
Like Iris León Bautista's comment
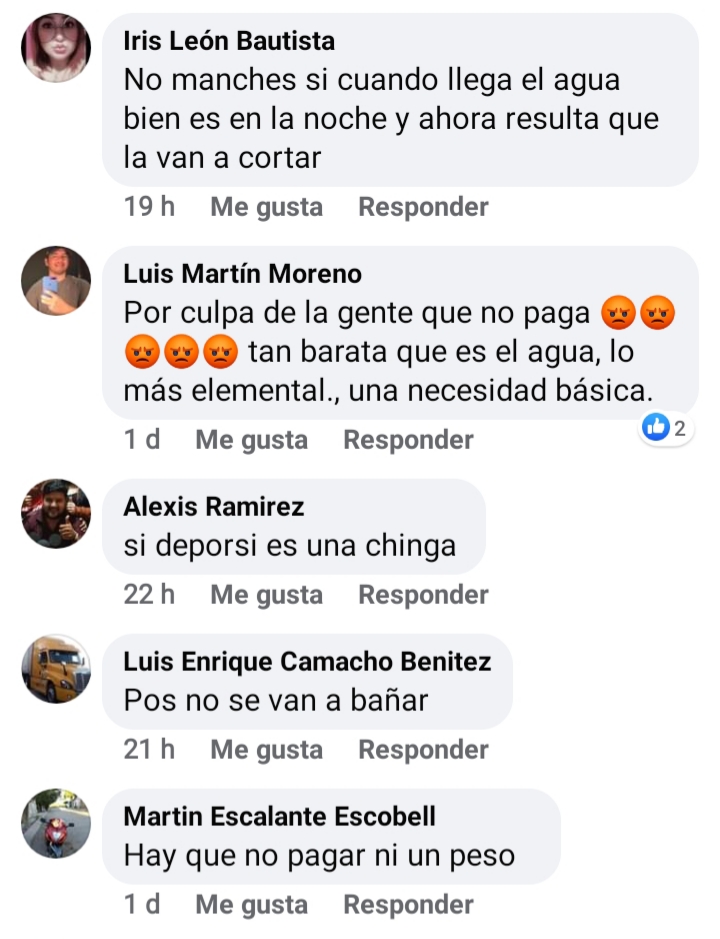tap(266, 208)
